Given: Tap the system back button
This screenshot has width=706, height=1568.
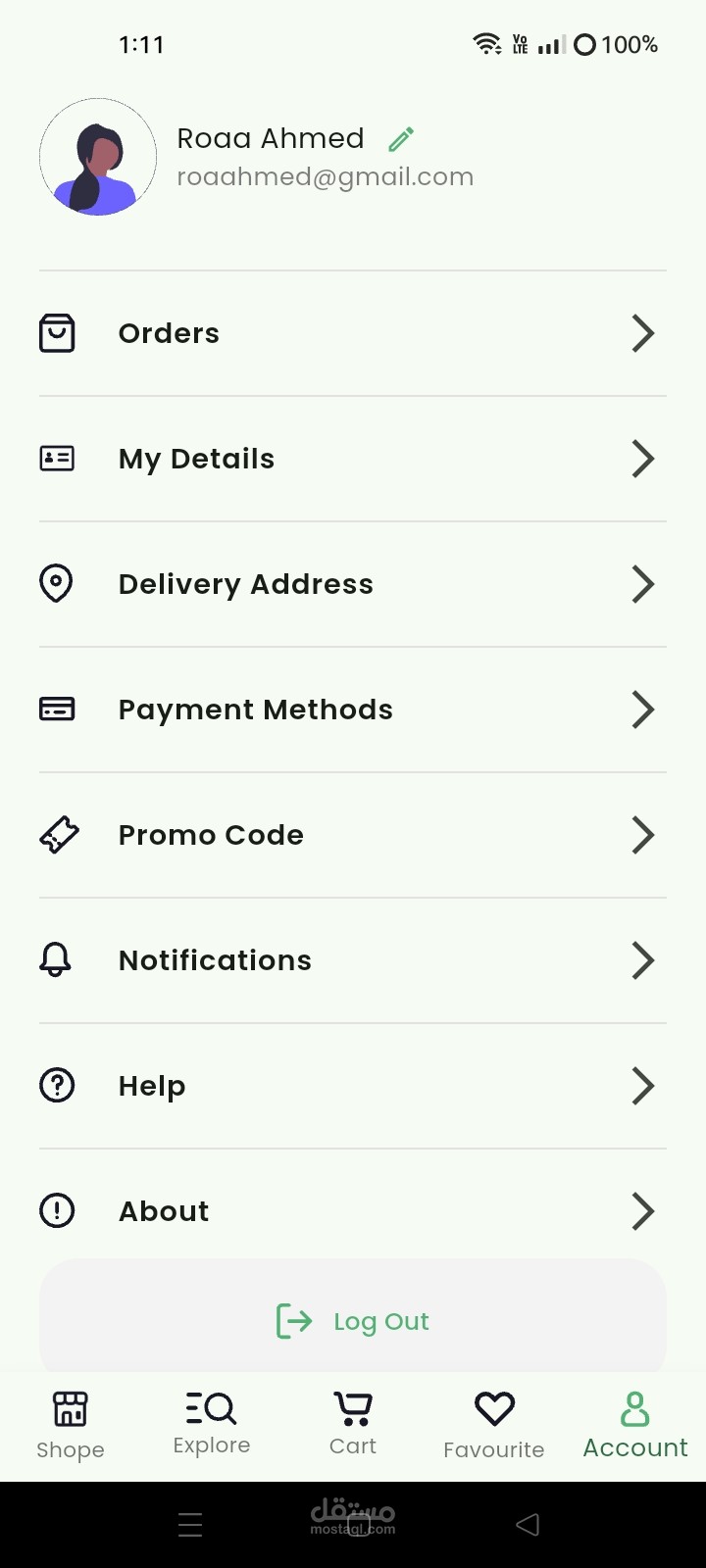Looking at the screenshot, I should click(528, 1524).
